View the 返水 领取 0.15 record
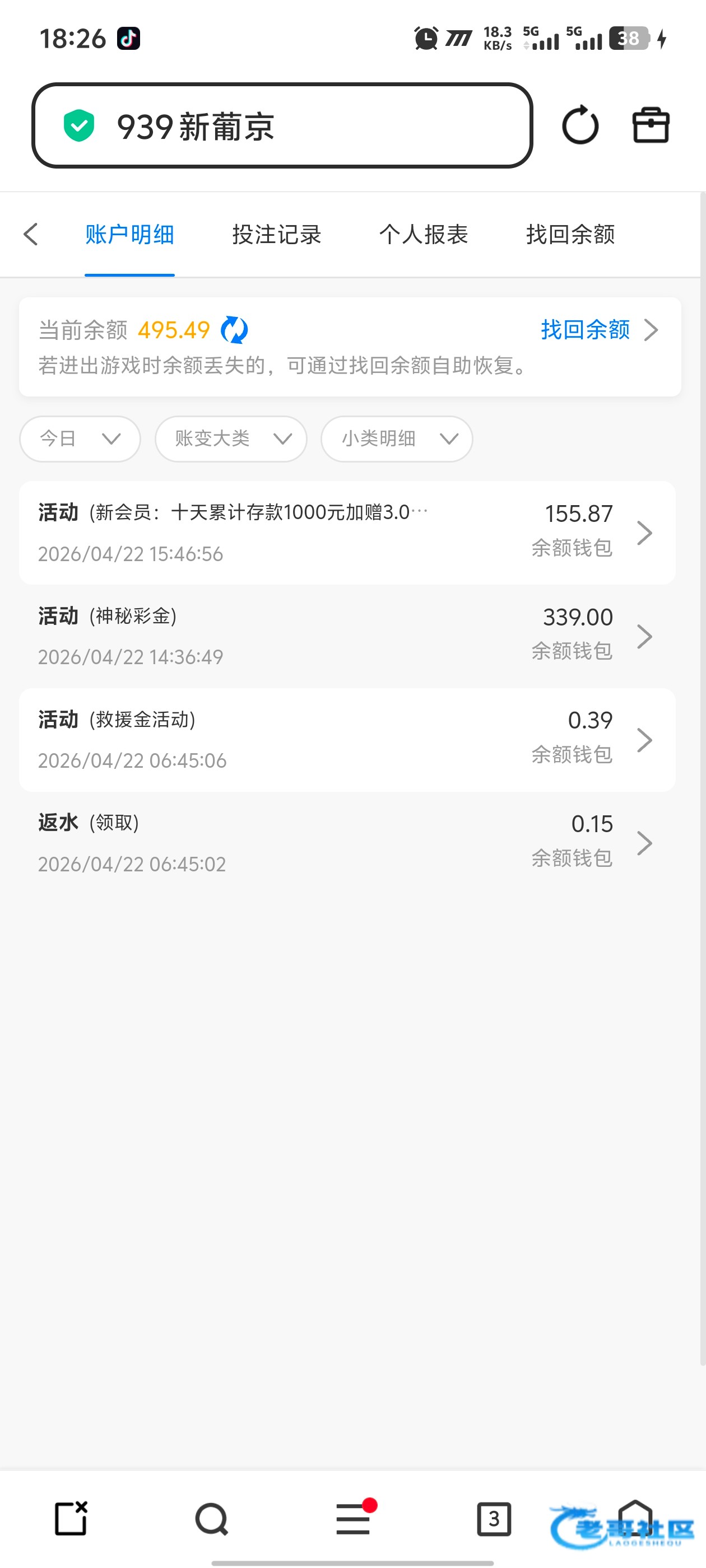This screenshot has width=706, height=1568. (347, 843)
